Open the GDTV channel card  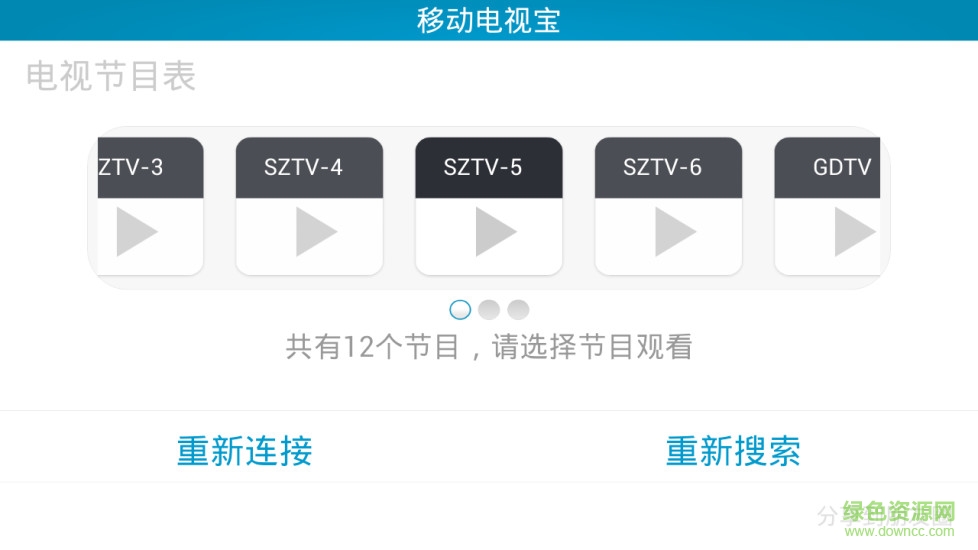click(x=830, y=206)
